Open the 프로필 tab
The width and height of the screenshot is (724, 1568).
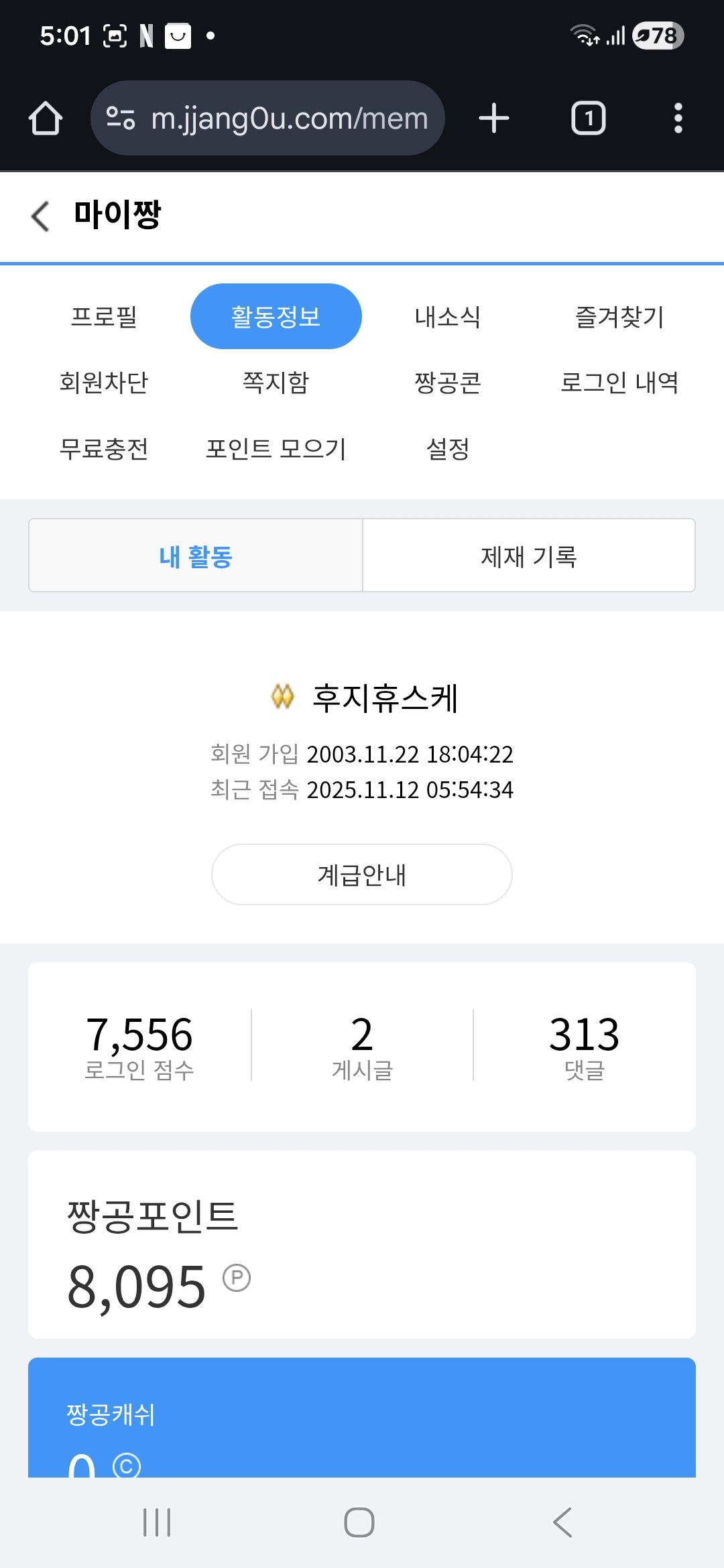[104, 316]
